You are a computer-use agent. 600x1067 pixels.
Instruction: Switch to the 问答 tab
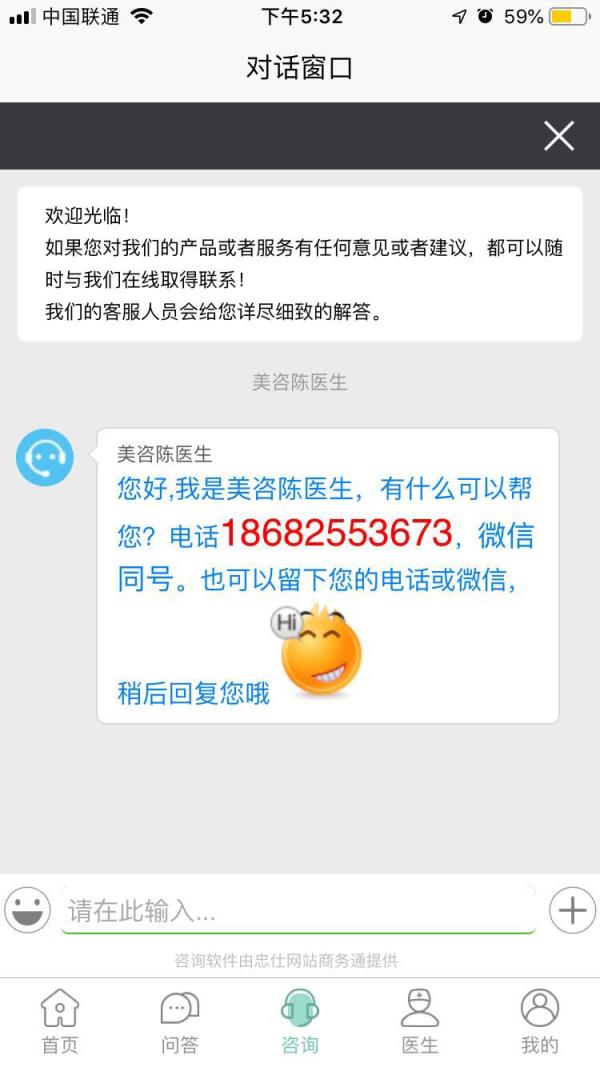tap(180, 1021)
